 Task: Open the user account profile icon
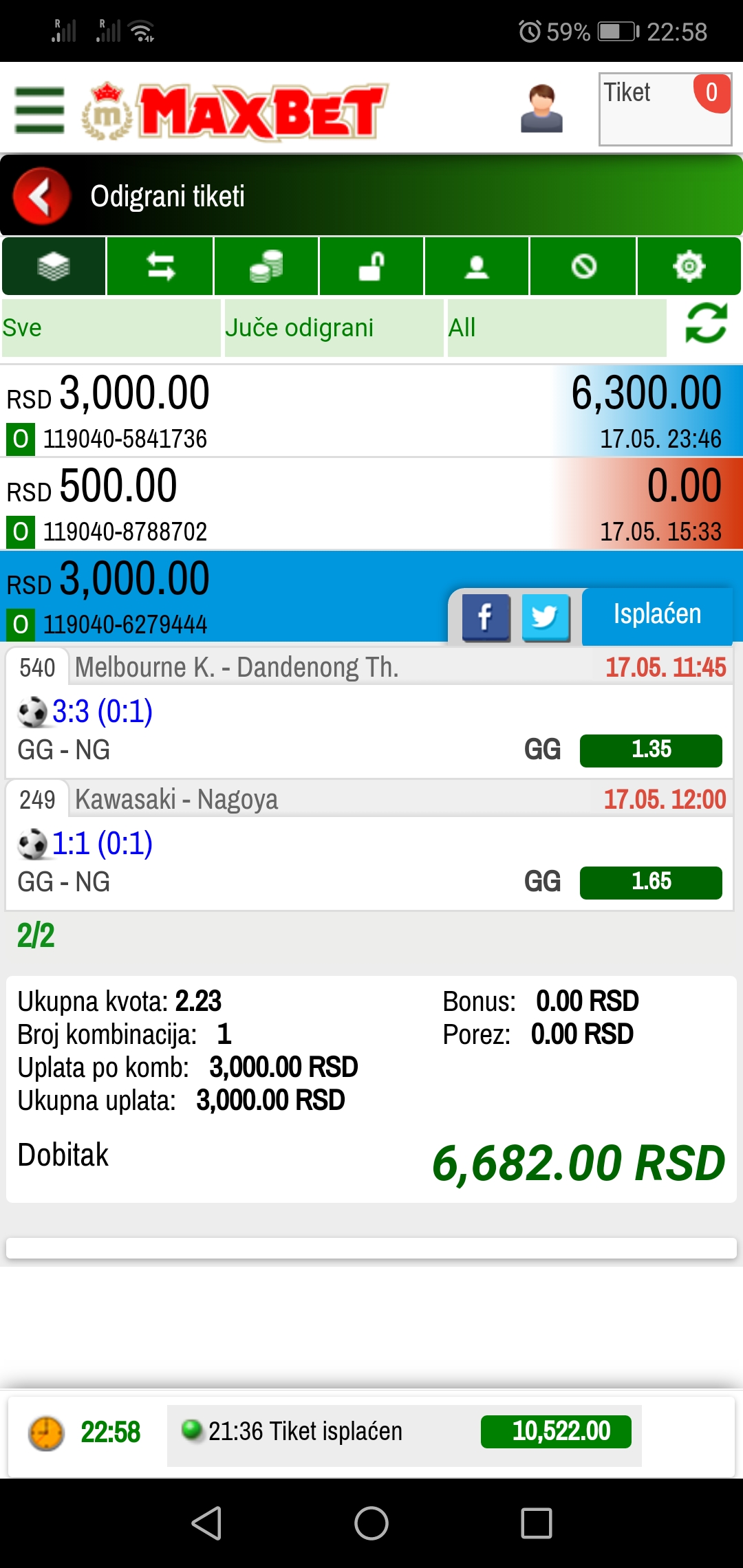point(542,109)
